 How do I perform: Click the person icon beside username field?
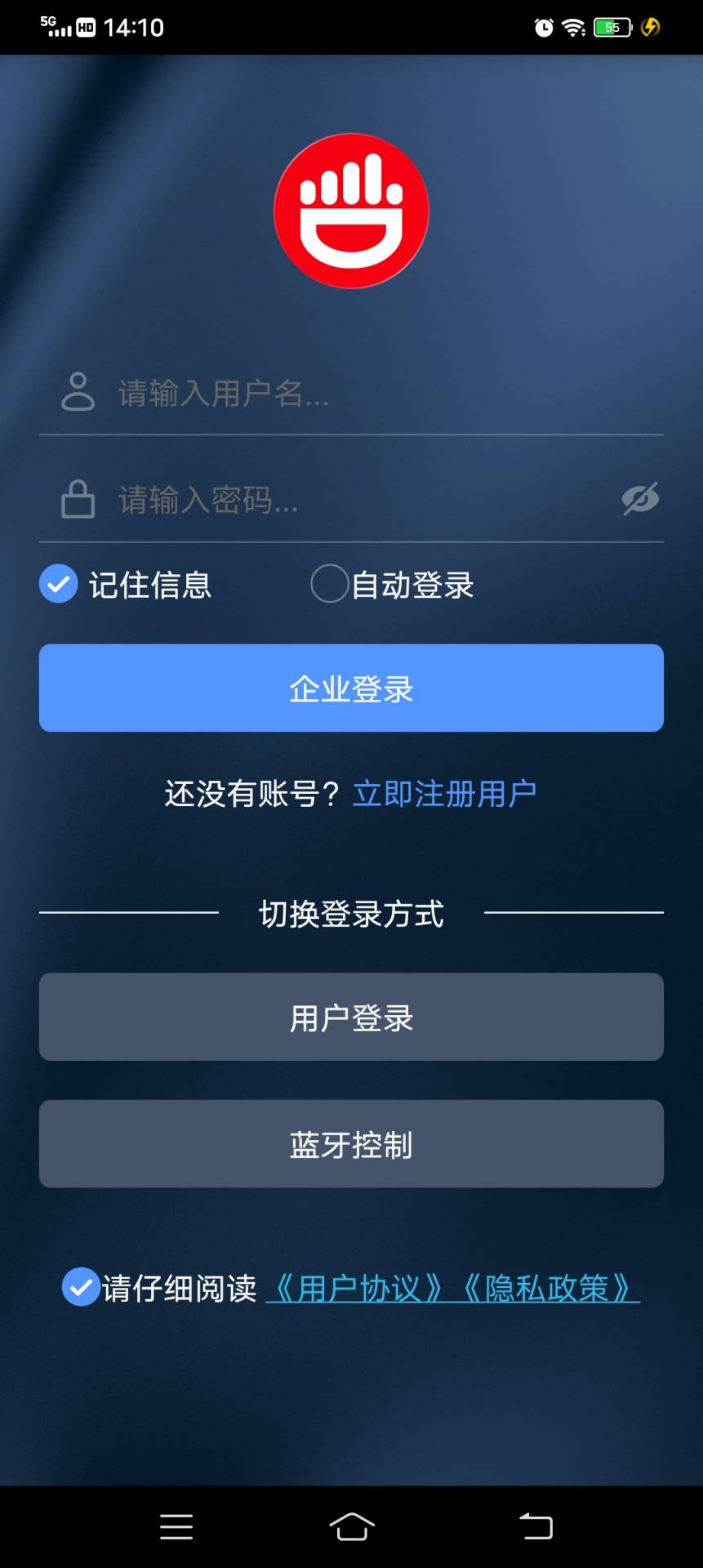pos(76,394)
